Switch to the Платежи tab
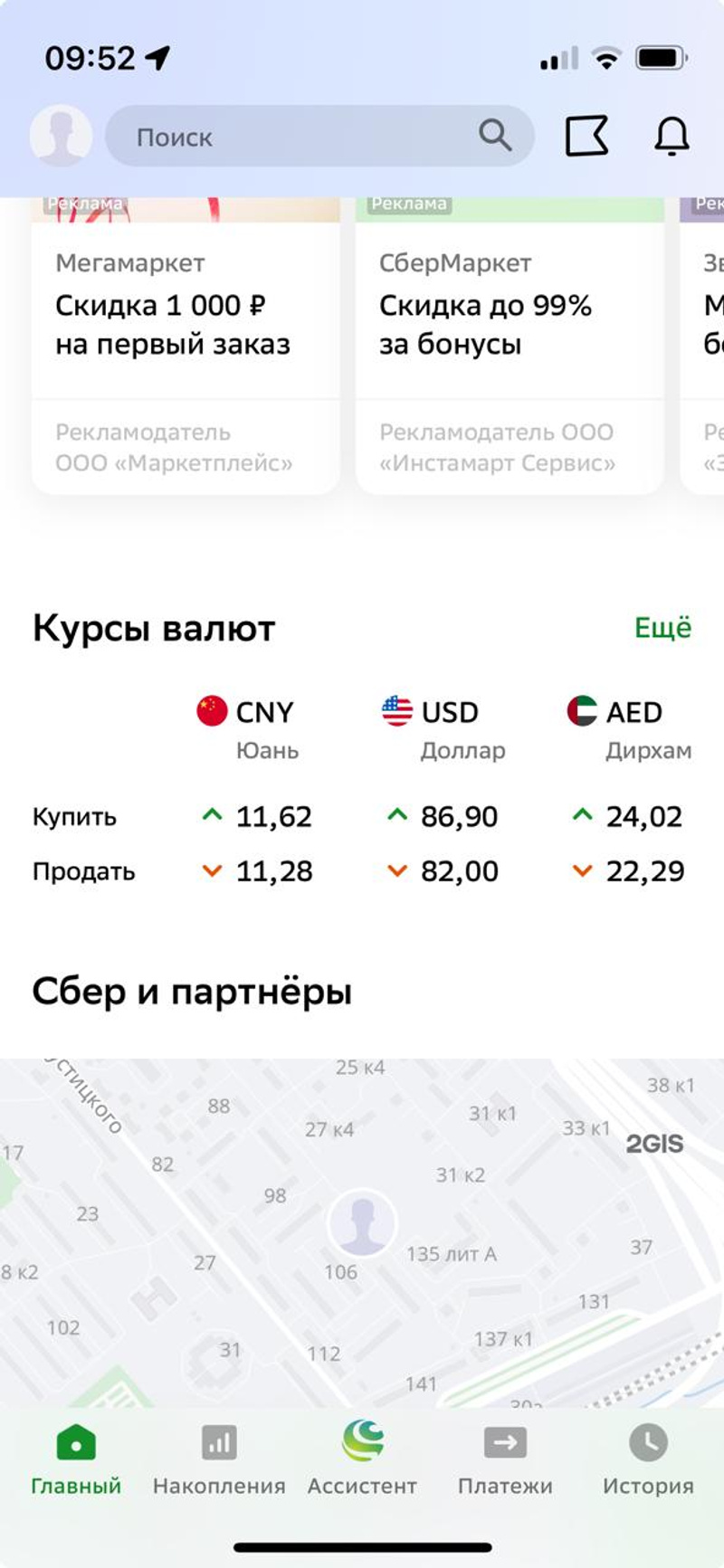This screenshot has width=724, height=1568. click(505, 1460)
